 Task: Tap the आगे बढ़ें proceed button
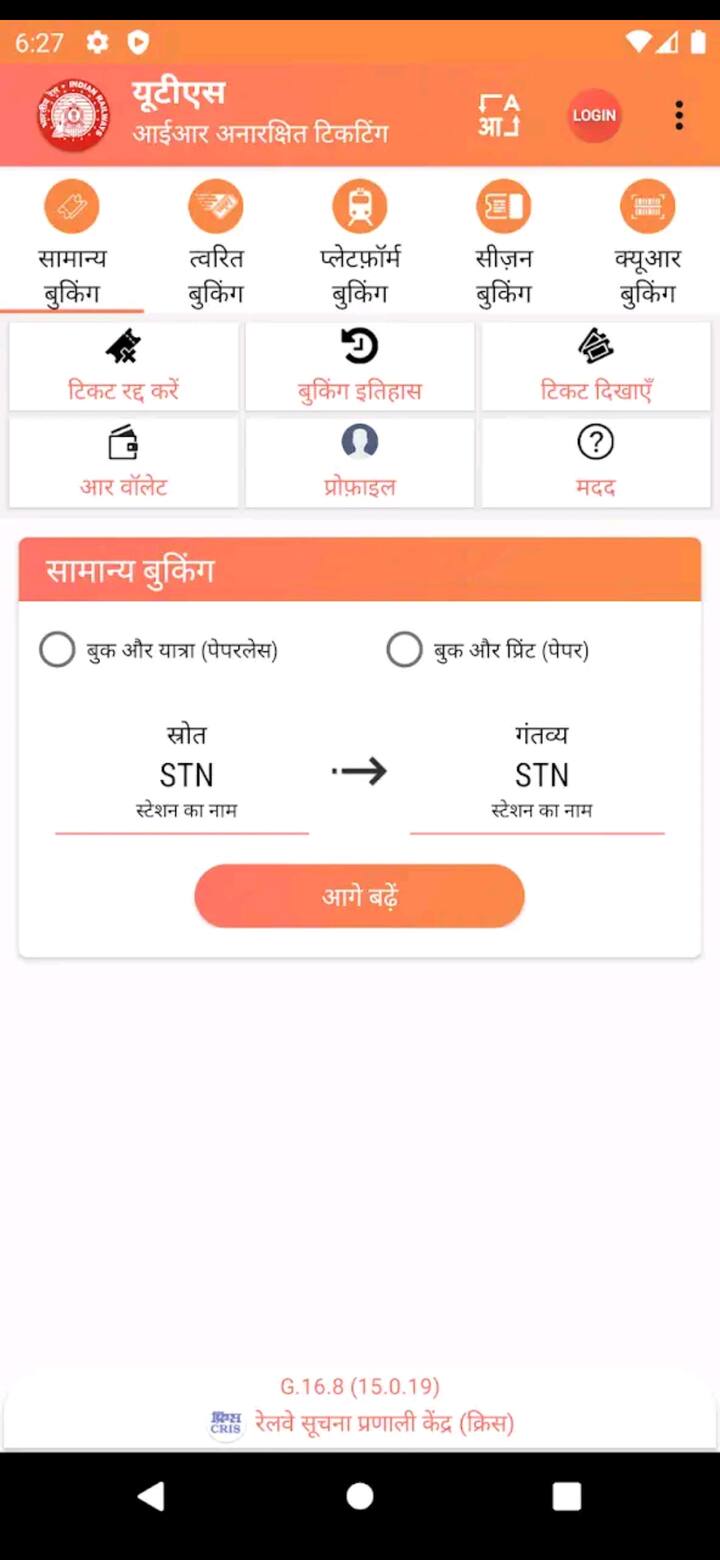(359, 896)
